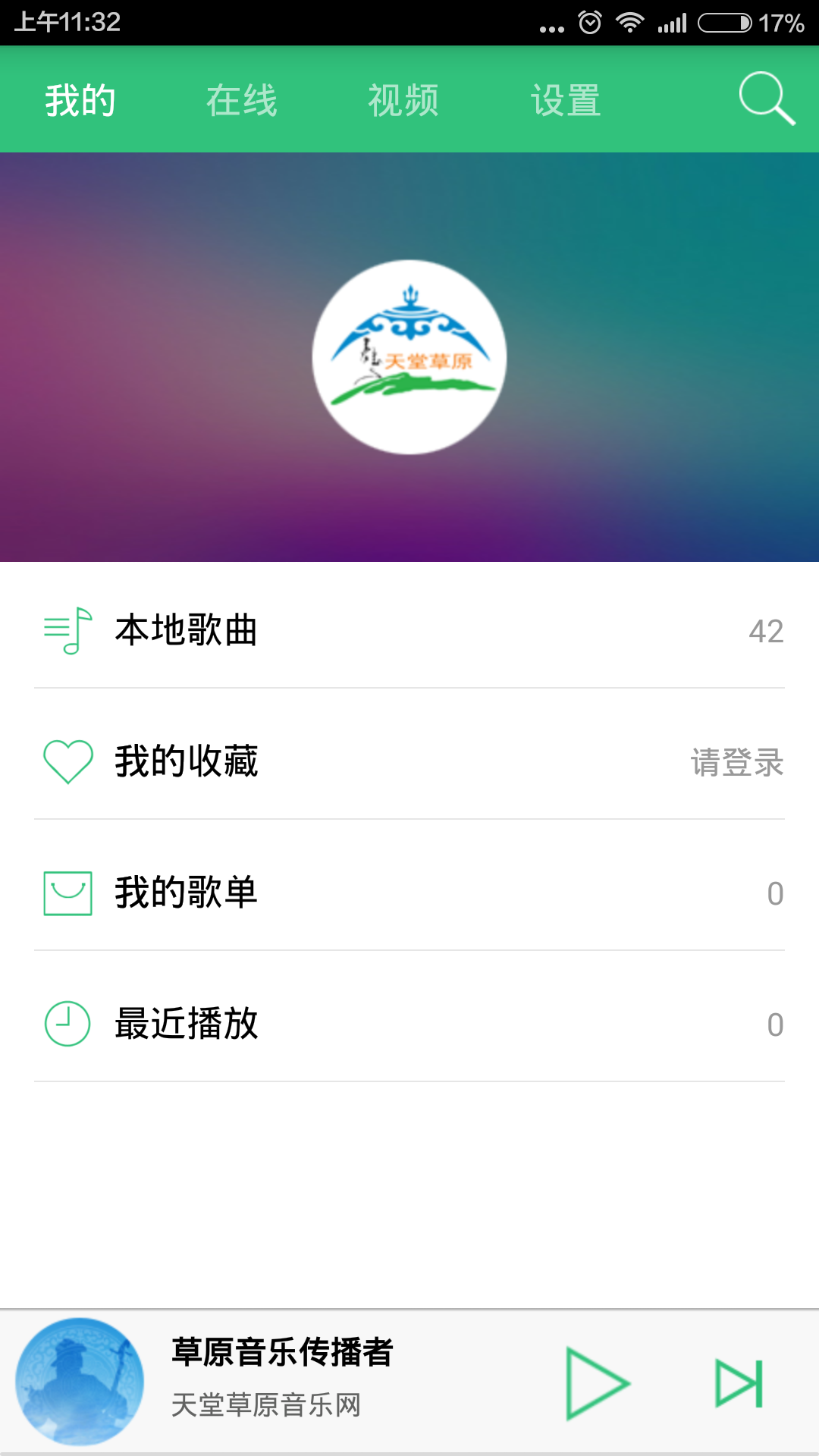Viewport: 819px width, 1456px height.
Task: Open 我的歌单 playlists
Action: click(x=409, y=893)
